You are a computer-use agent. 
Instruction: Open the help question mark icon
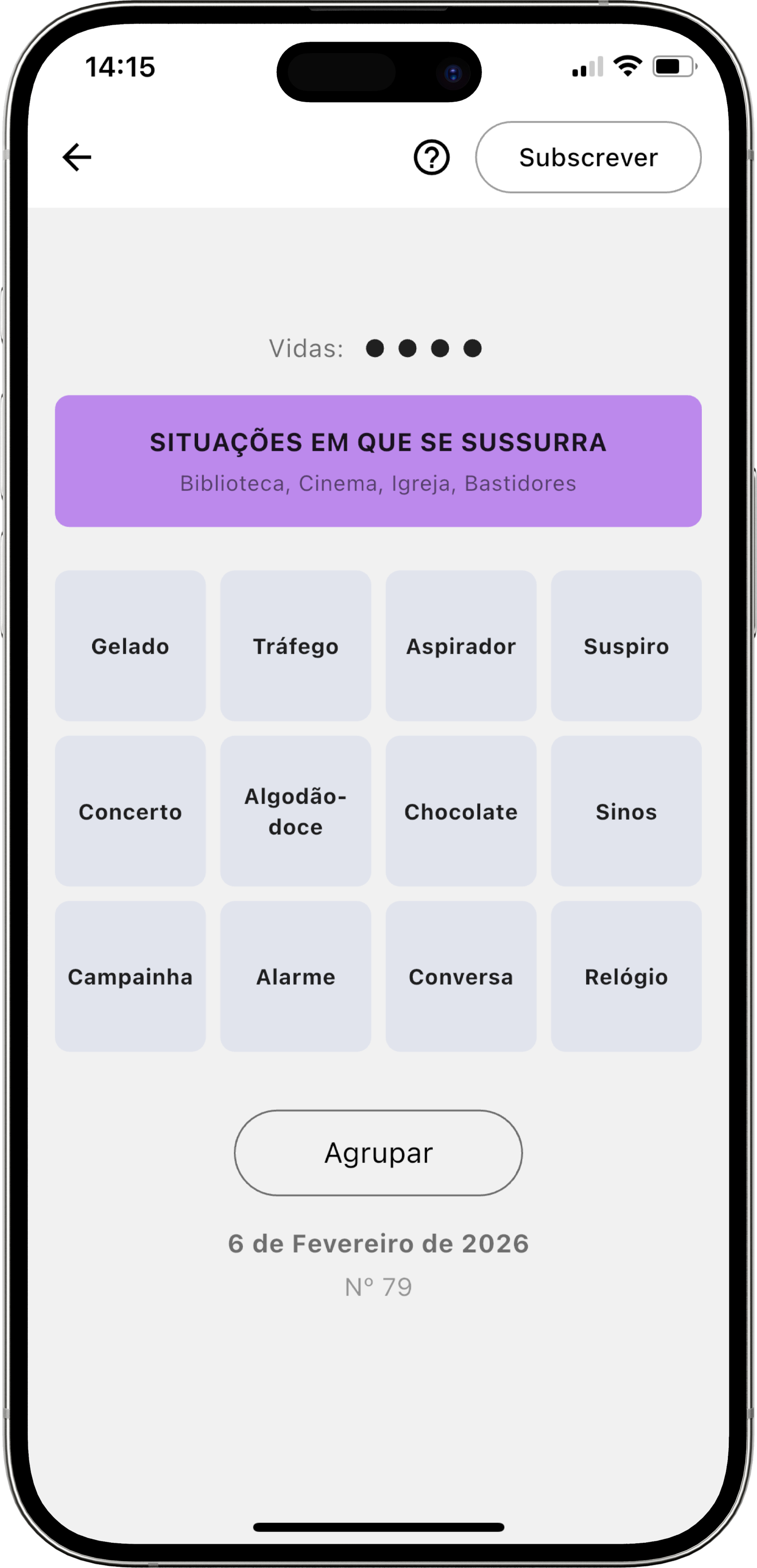pos(431,157)
